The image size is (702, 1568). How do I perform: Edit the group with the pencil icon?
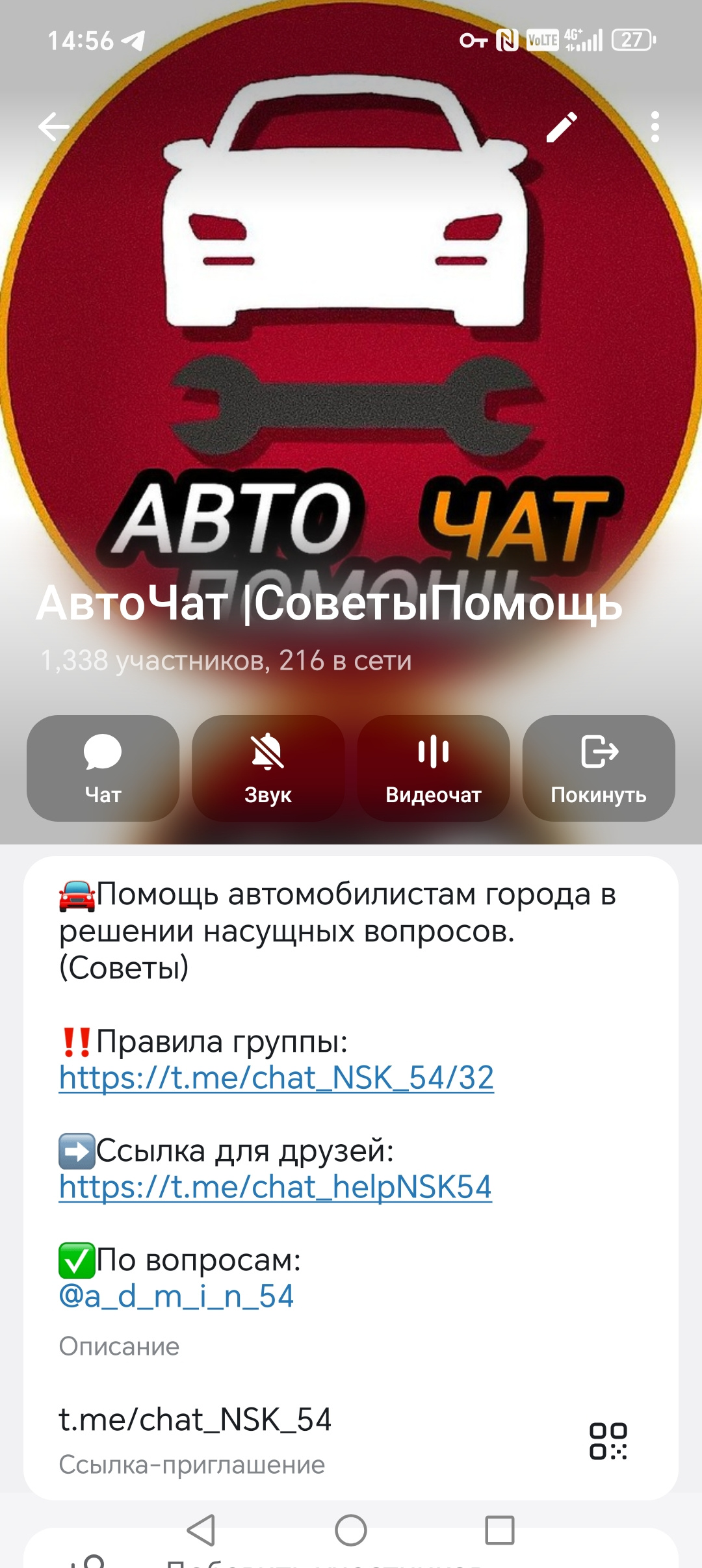[562, 127]
